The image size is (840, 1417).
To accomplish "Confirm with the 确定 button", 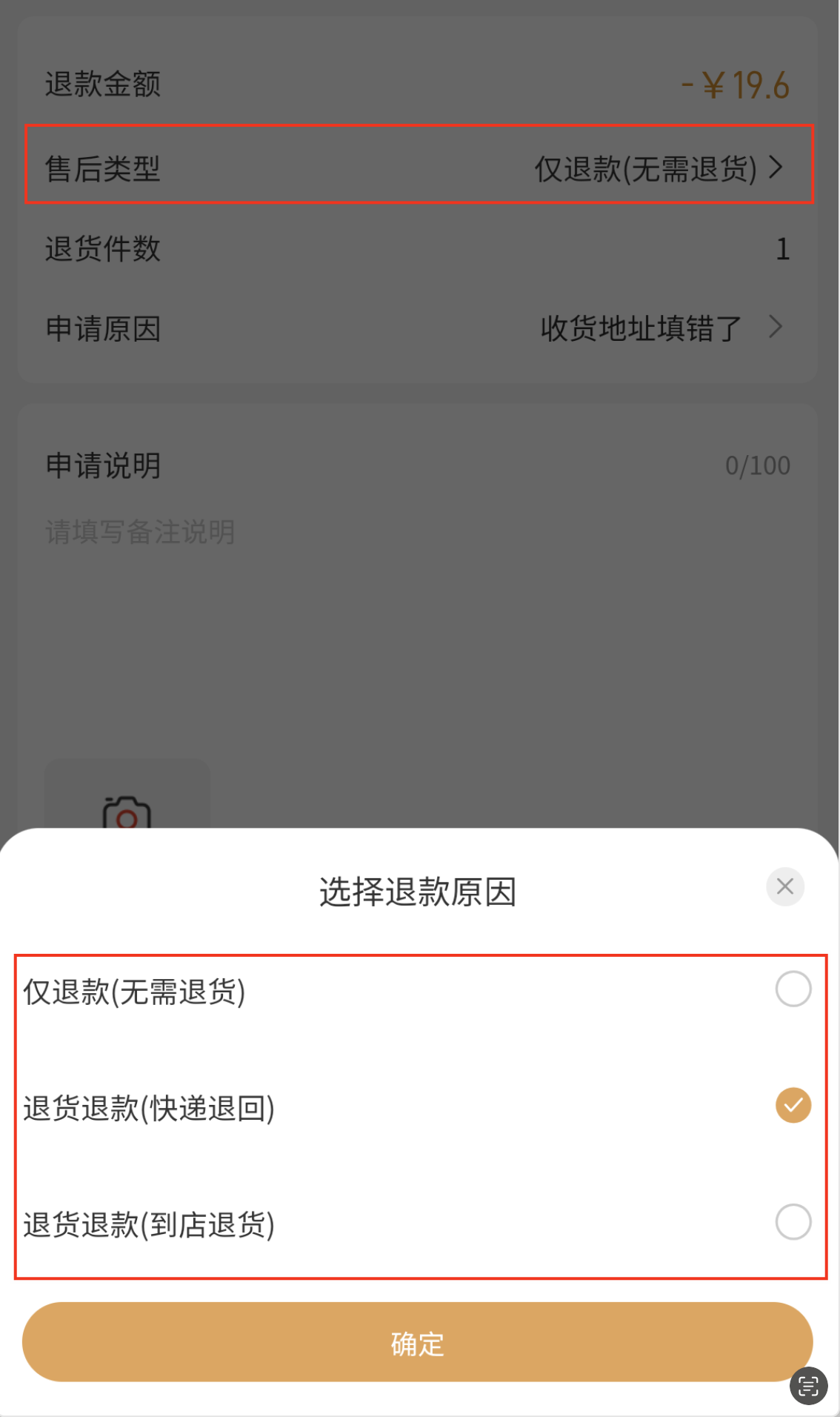I will (x=417, y=1342).
